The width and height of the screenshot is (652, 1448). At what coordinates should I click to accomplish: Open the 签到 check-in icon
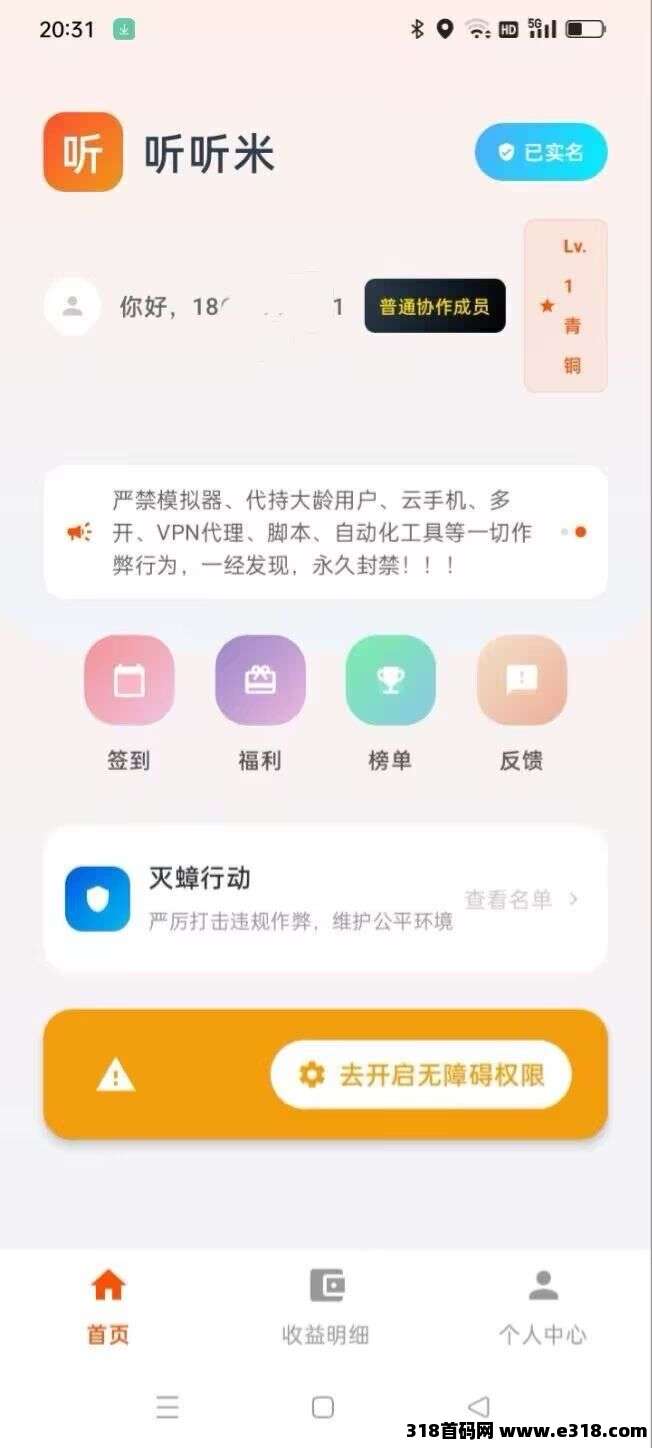[129, 681]
